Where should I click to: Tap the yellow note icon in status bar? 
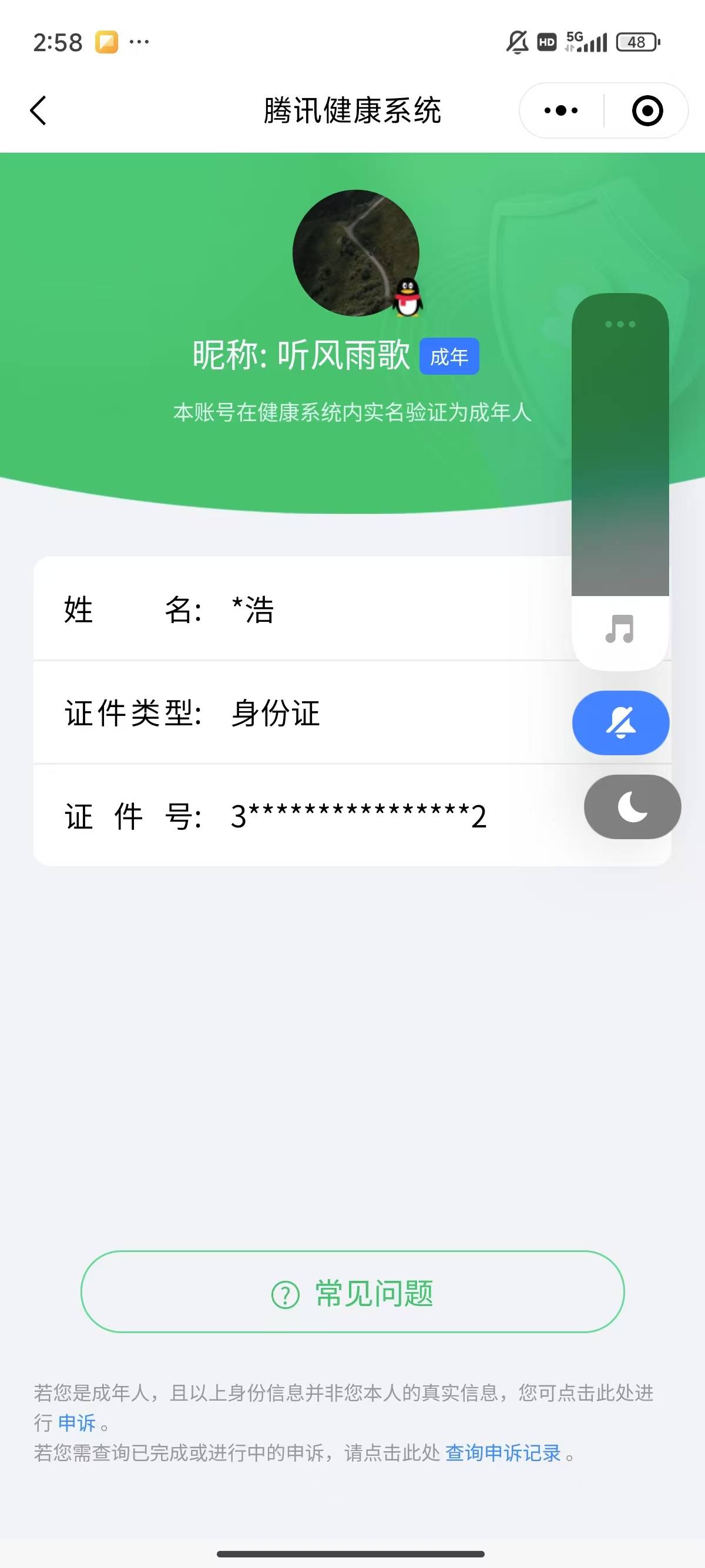click(x=107, y=41)
